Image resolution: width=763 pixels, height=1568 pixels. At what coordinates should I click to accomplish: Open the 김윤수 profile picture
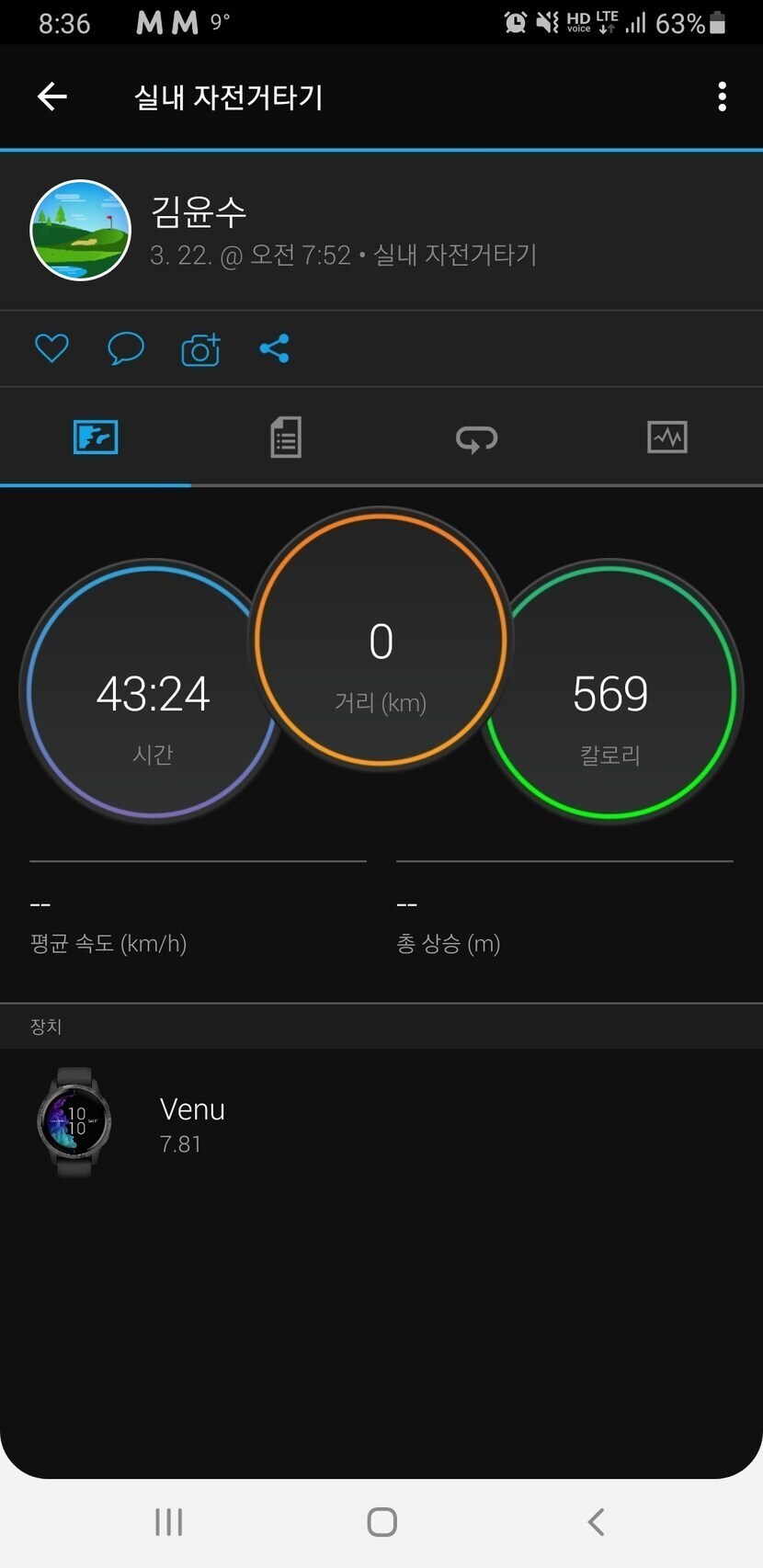[x=81, y=230]
